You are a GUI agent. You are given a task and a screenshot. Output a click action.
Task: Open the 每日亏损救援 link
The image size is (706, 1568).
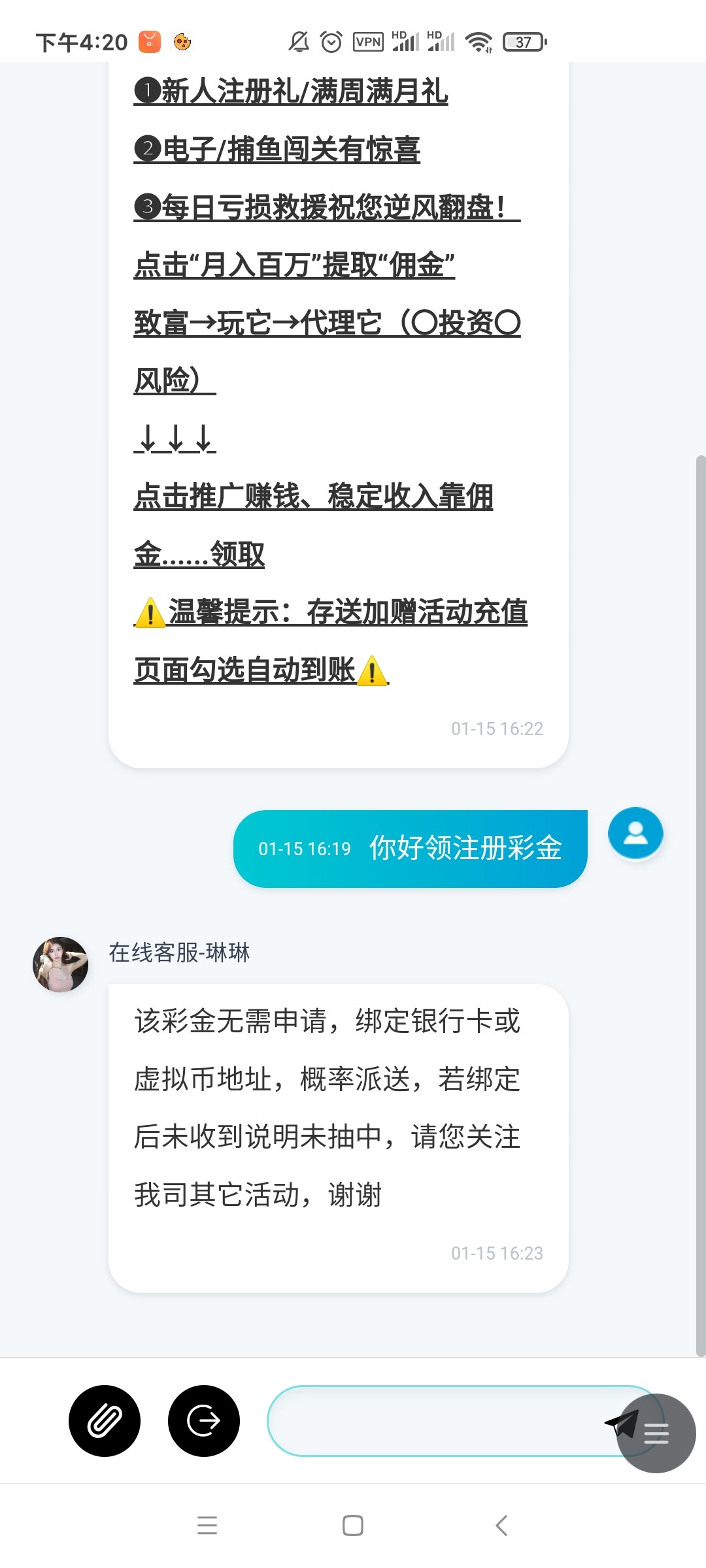pyautogui.click(x=327, y=207)
